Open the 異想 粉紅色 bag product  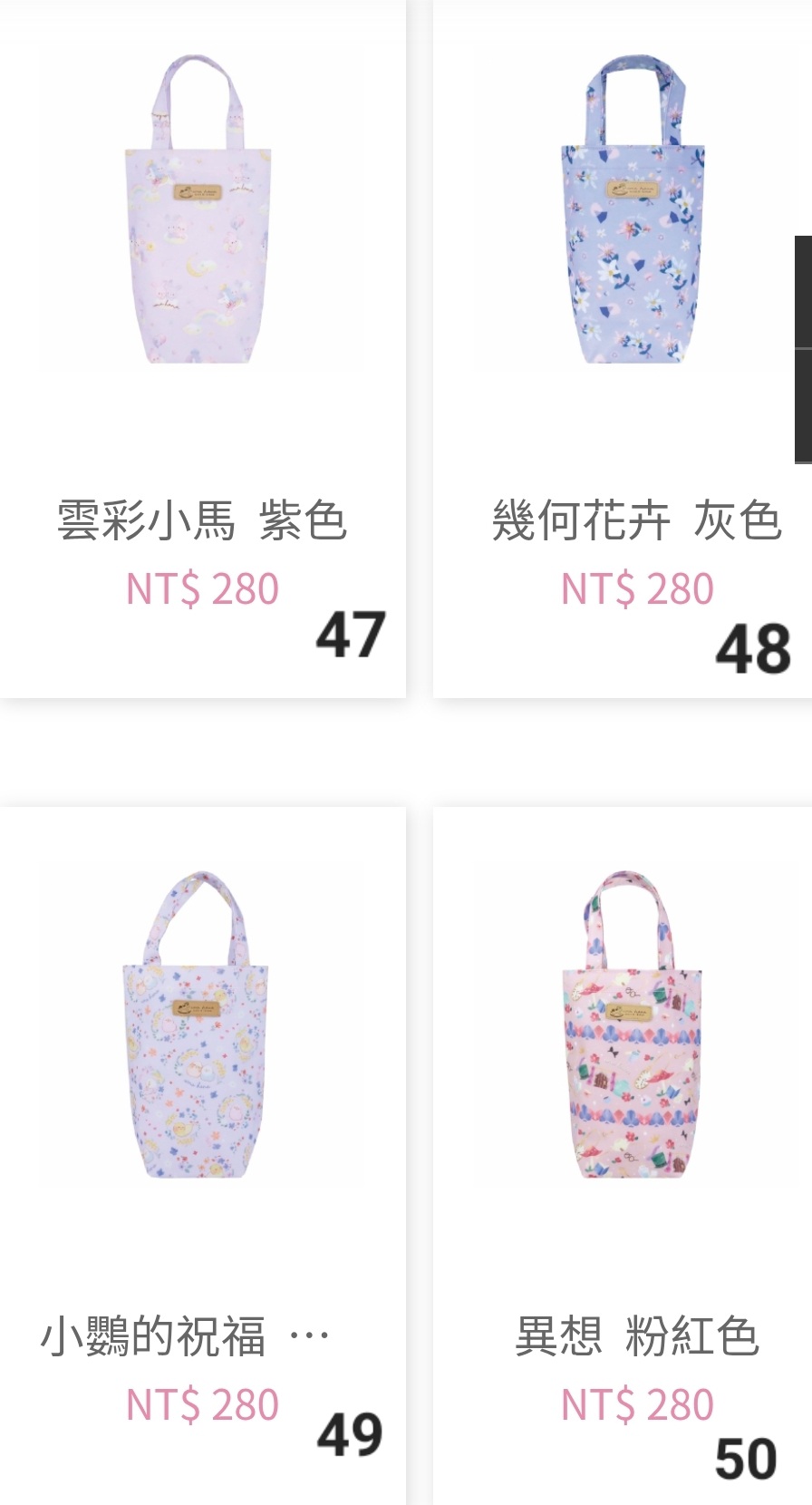[x=623, y=1156]
